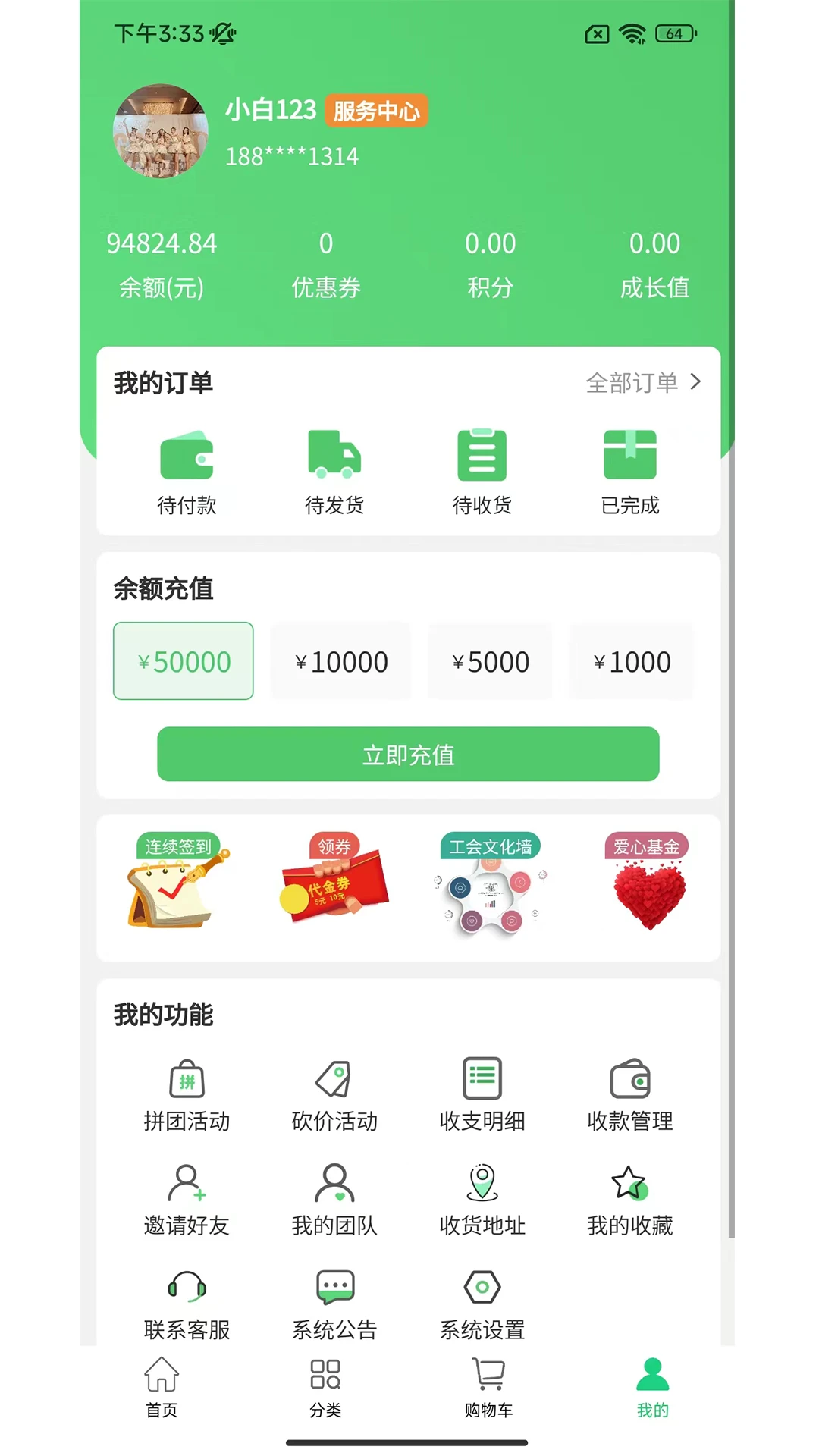Choose the ¥5000 recharge option
The width and height of the screenshot is (819, 1456).
click(490, 661)
